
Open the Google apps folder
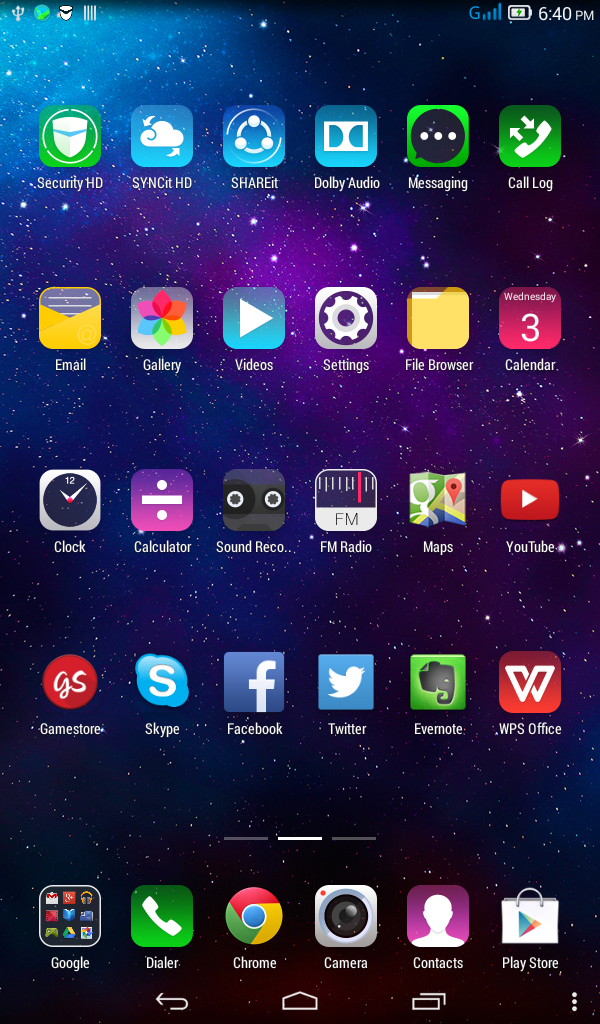pyautogui.click(x=70, y=916)
